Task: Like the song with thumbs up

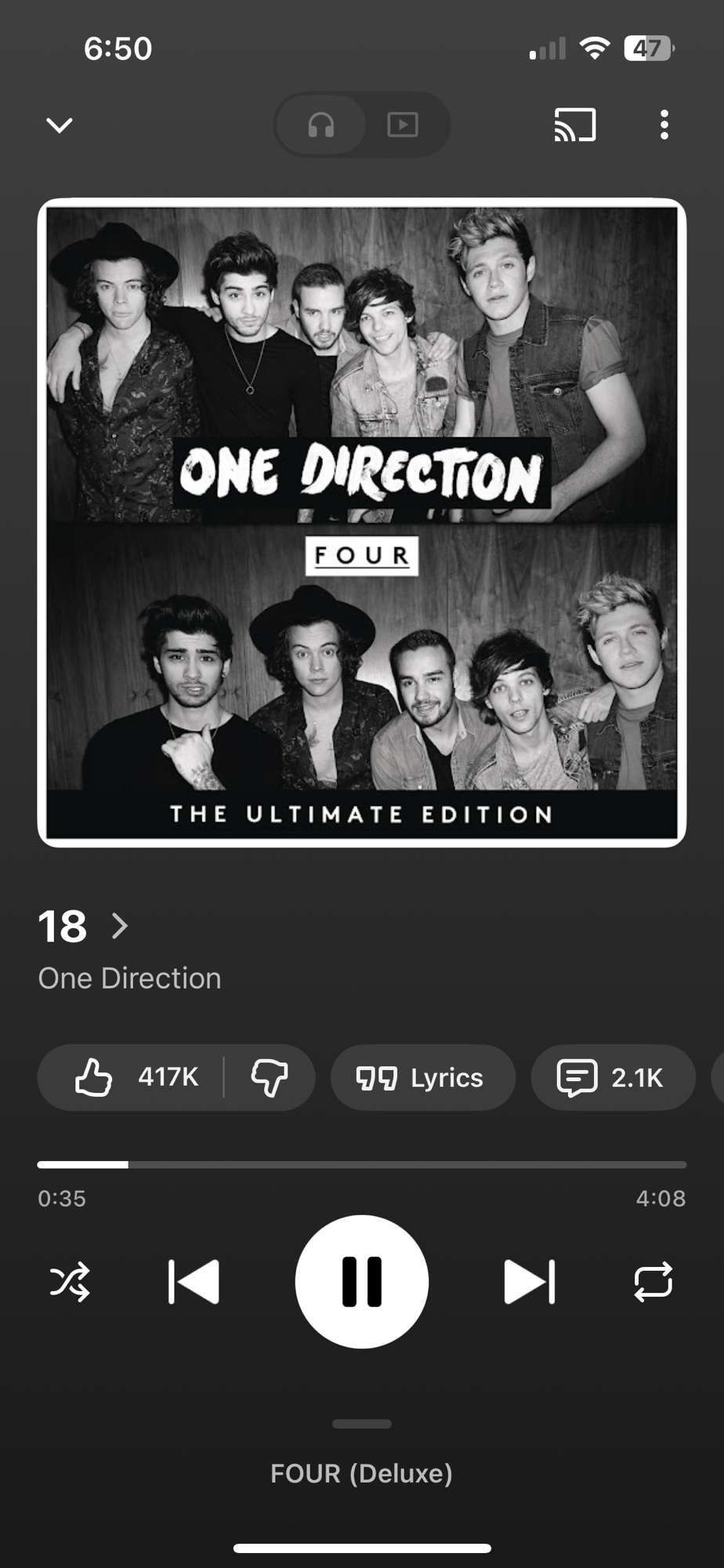Action: pyautogui.click(x=133, y=1077)
